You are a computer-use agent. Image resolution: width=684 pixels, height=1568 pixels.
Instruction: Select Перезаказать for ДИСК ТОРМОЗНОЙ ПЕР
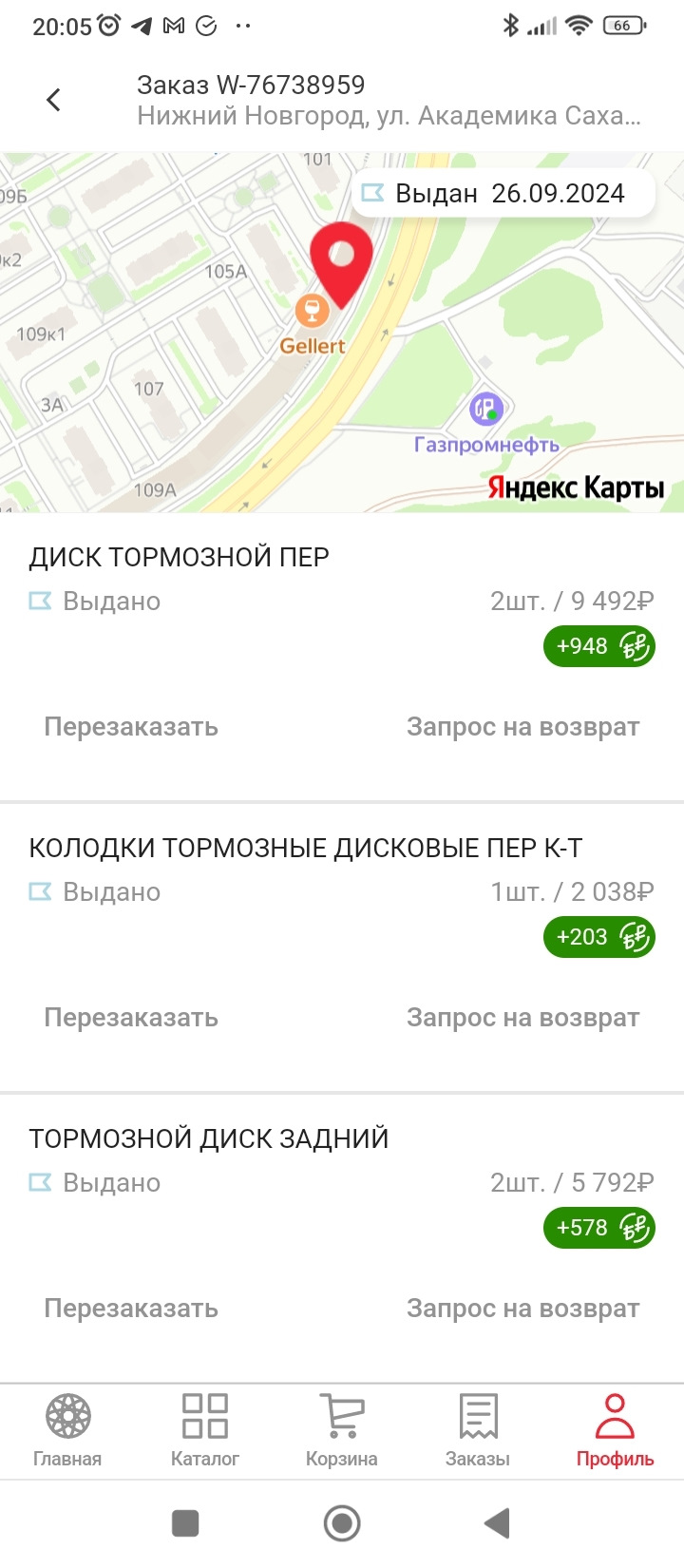(131, 726)
